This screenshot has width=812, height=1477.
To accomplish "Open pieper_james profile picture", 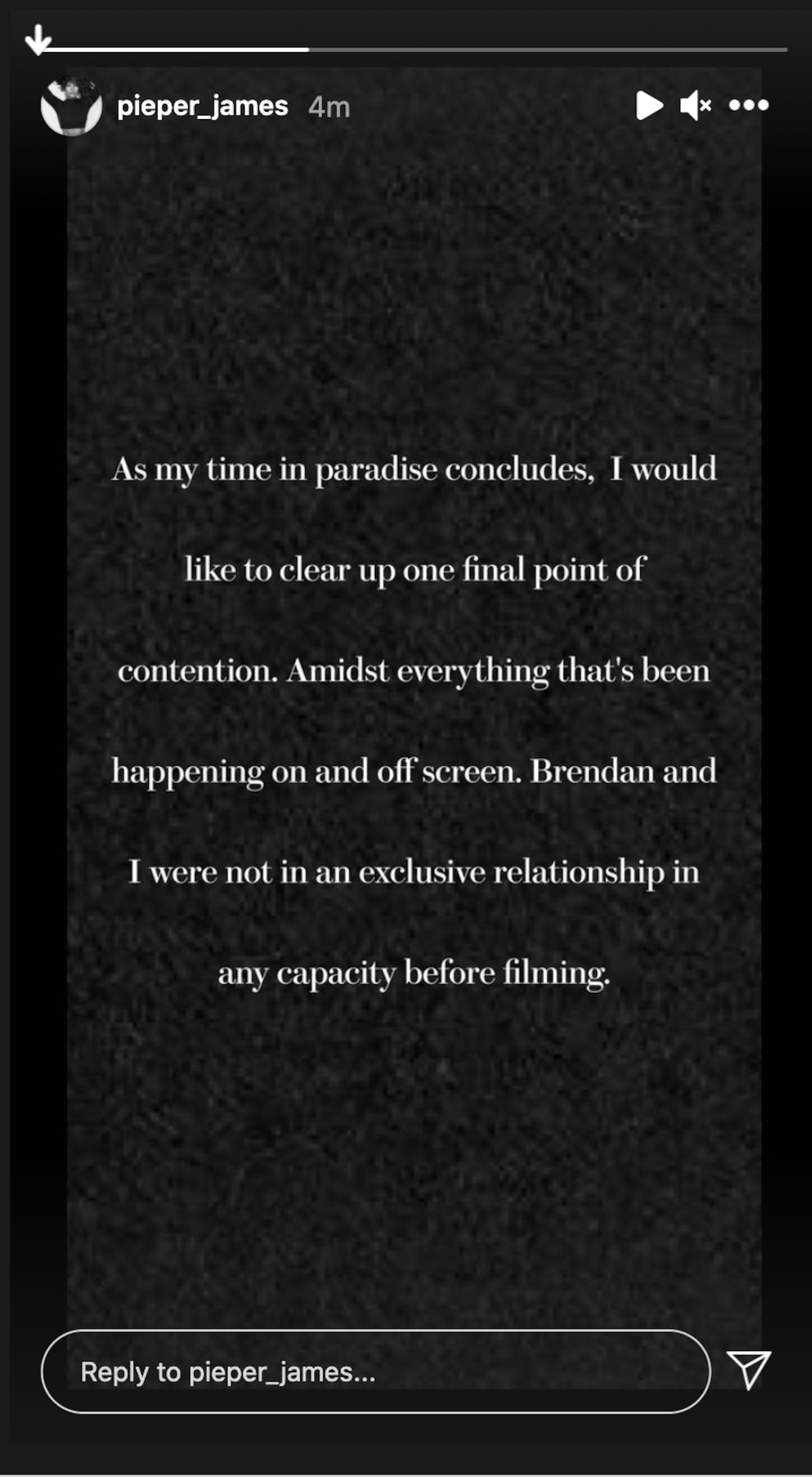I will pos(71,106).
